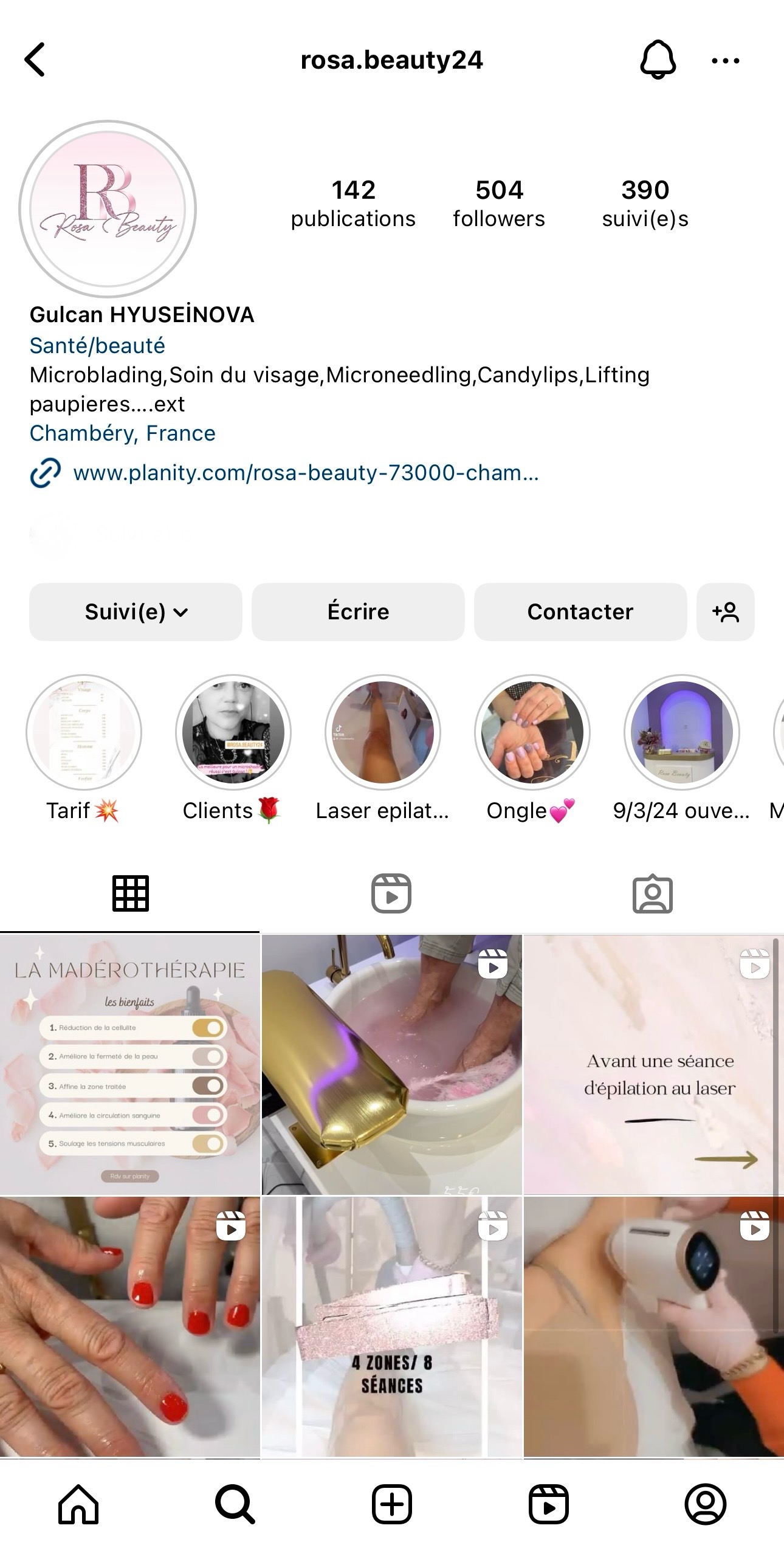This screenshot has height=1562, width=784.
Task: Switch to the Reels tab of profile
Action: (391, 893)
